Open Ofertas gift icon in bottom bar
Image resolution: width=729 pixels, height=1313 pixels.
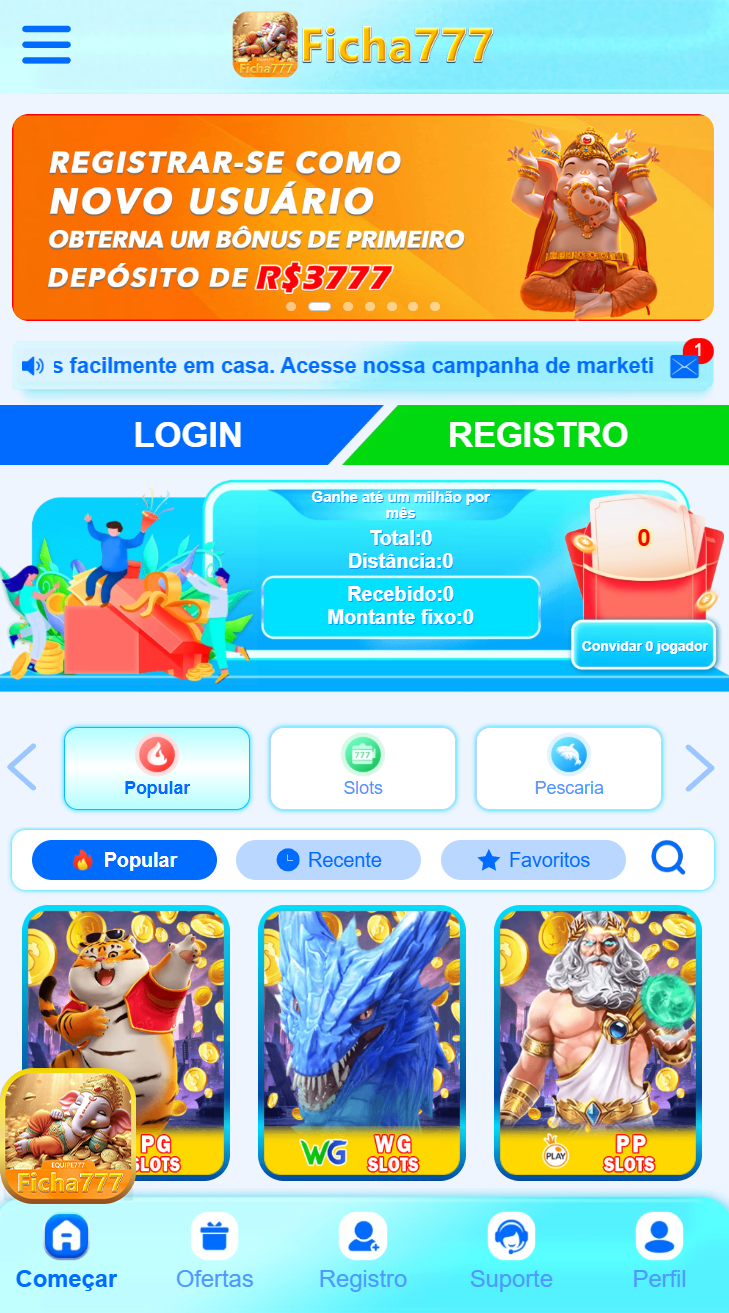coord(214,1237)
